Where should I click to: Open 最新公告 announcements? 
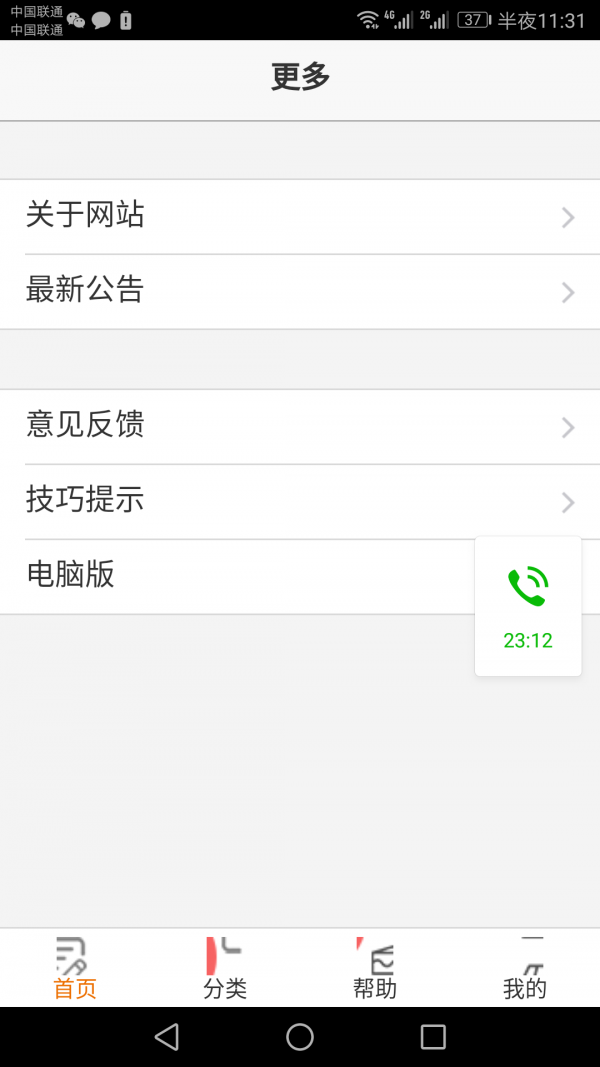tap(300, 291)
